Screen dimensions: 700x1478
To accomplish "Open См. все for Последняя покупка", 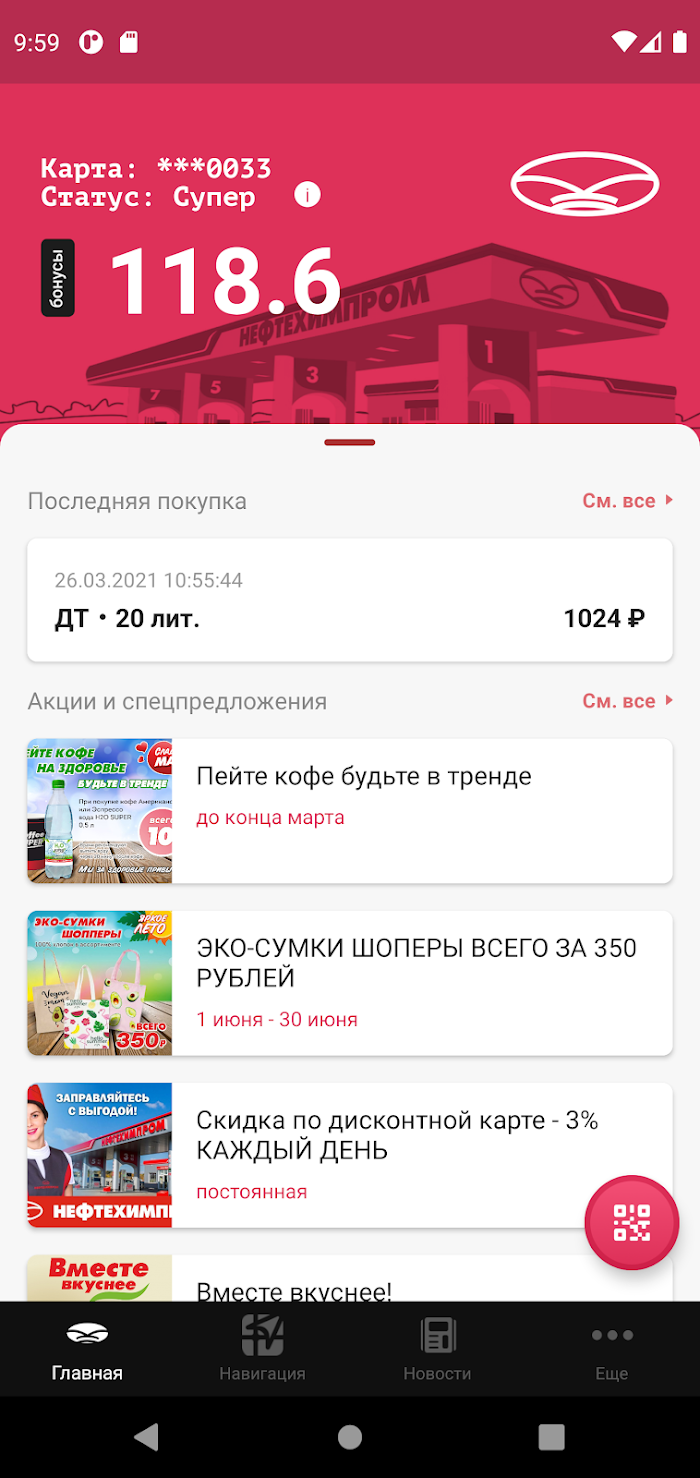I will [628, 501].
